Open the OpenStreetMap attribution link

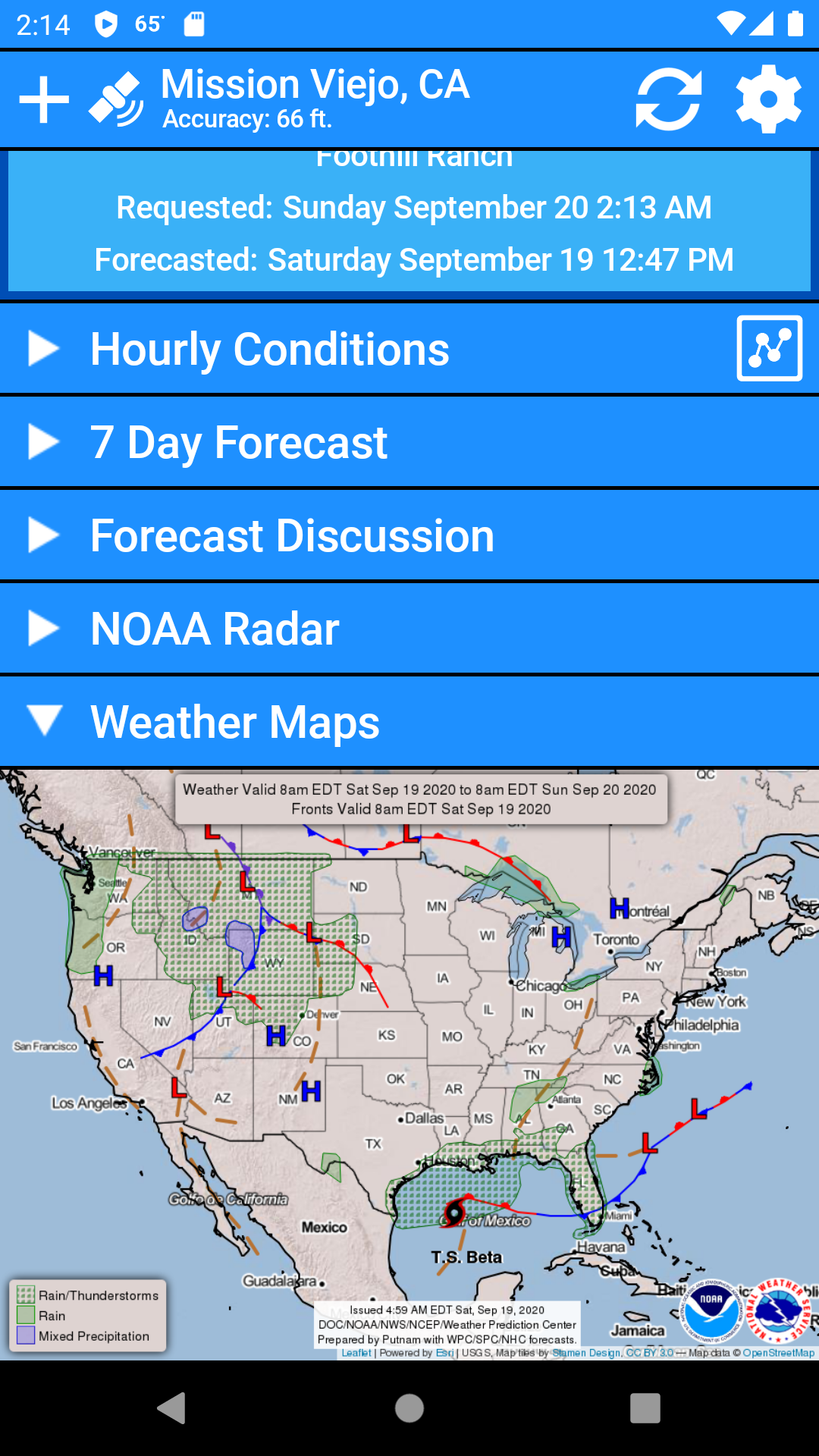pyautogui.click(x=778, y=1352)
